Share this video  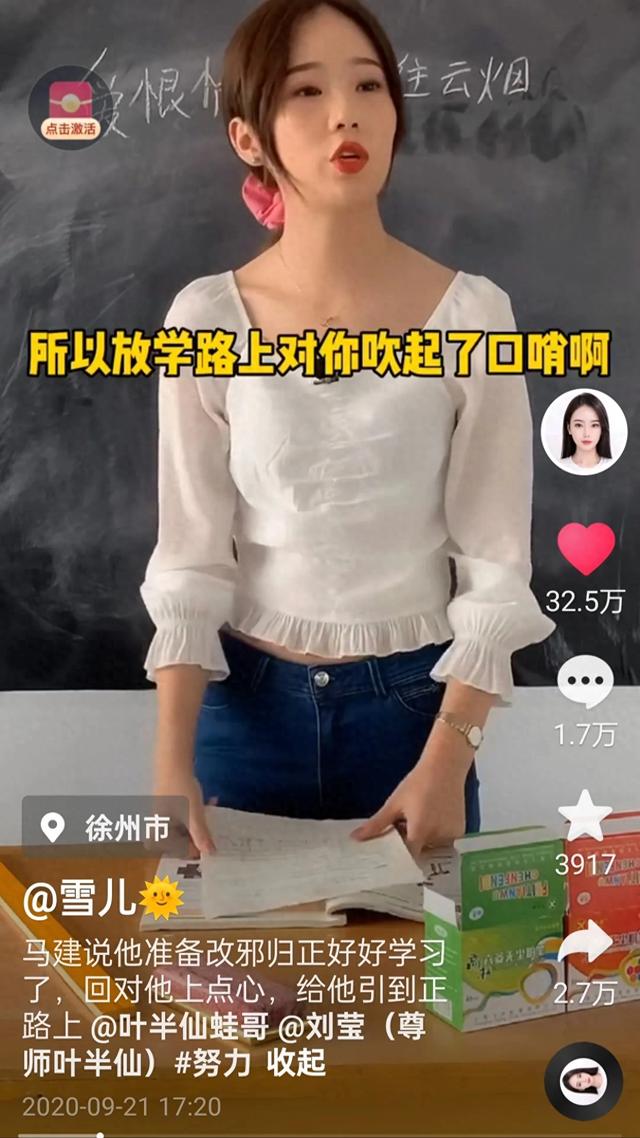(585, 942)
